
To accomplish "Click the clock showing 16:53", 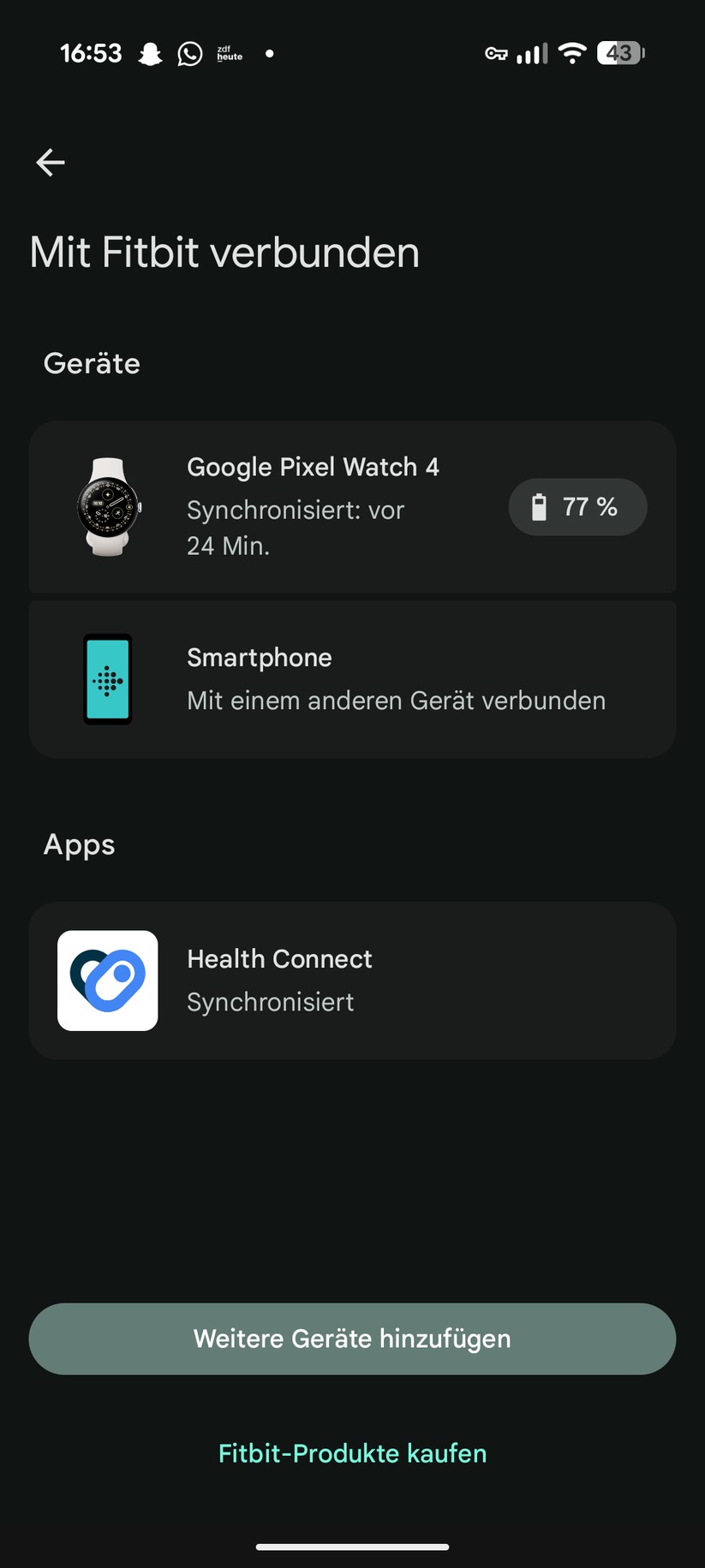I will pyautogui.click(x=91, y=53).
